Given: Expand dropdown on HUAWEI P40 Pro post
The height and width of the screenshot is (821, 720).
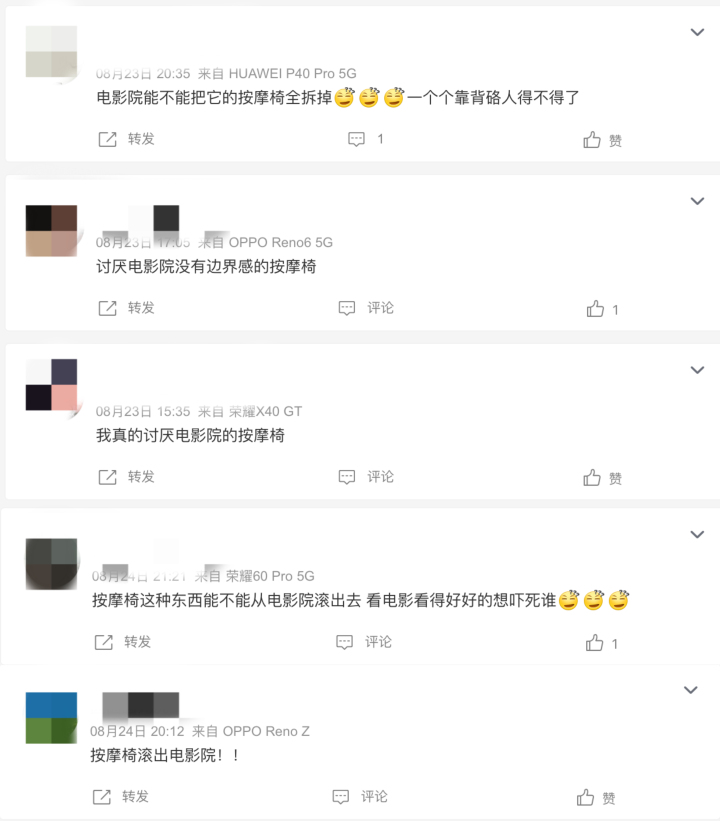Looking at the screenshot, I should (x=697, y=33).
